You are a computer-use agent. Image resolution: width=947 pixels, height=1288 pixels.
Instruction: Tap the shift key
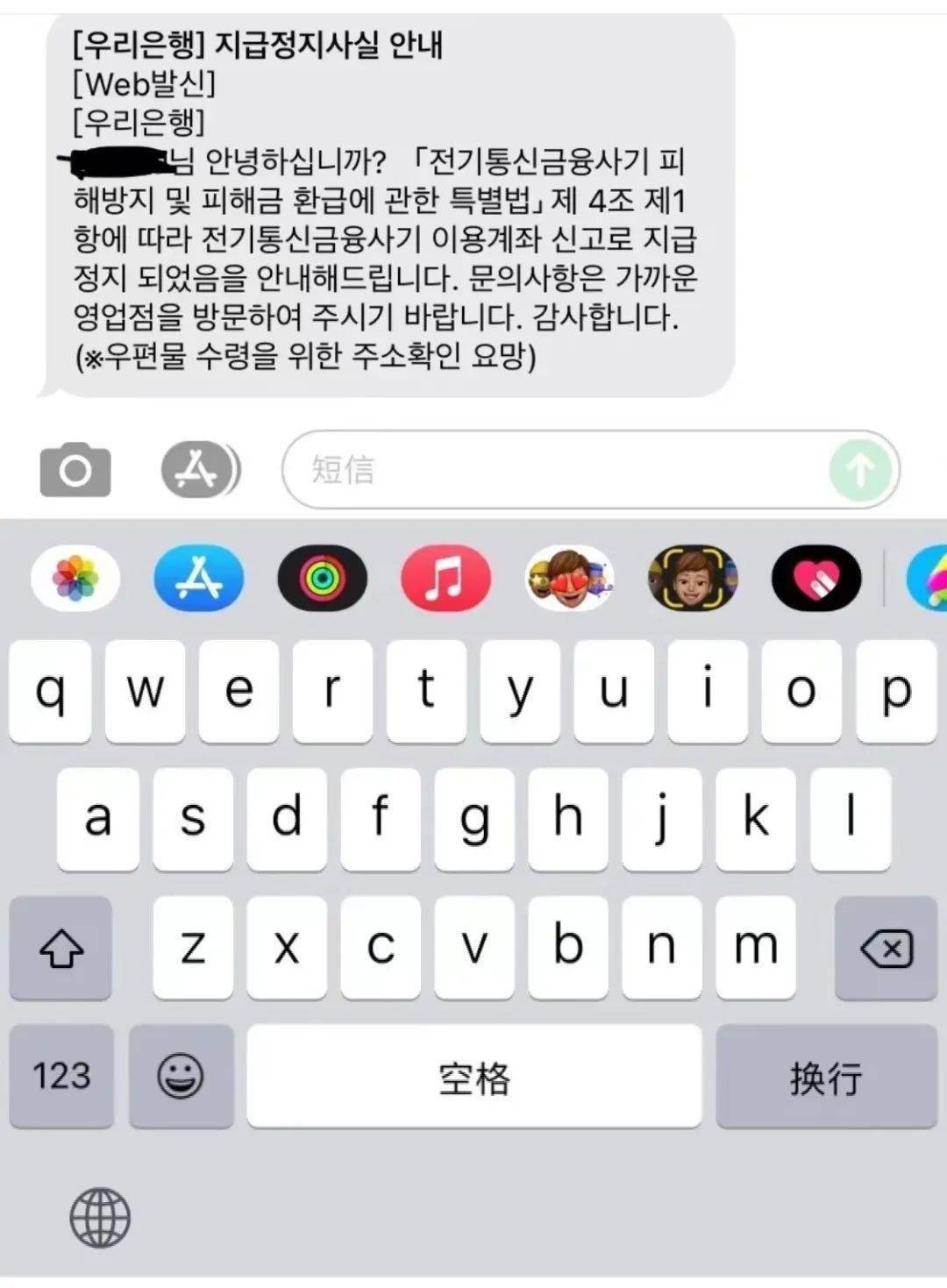(x=61, y=948)
